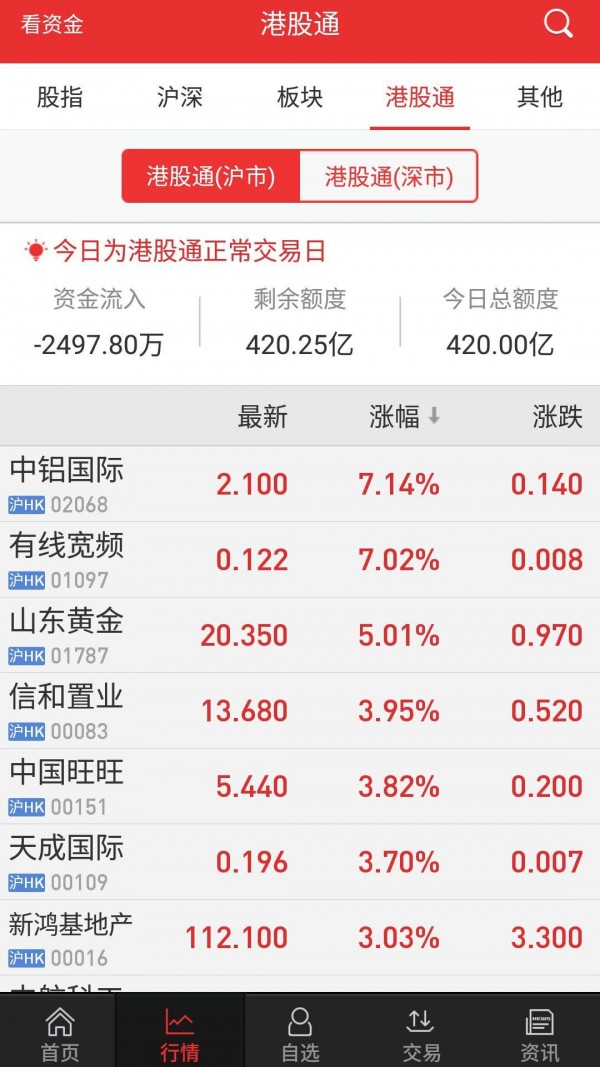Select the 港股通(沪市) segment

point(211,177)
